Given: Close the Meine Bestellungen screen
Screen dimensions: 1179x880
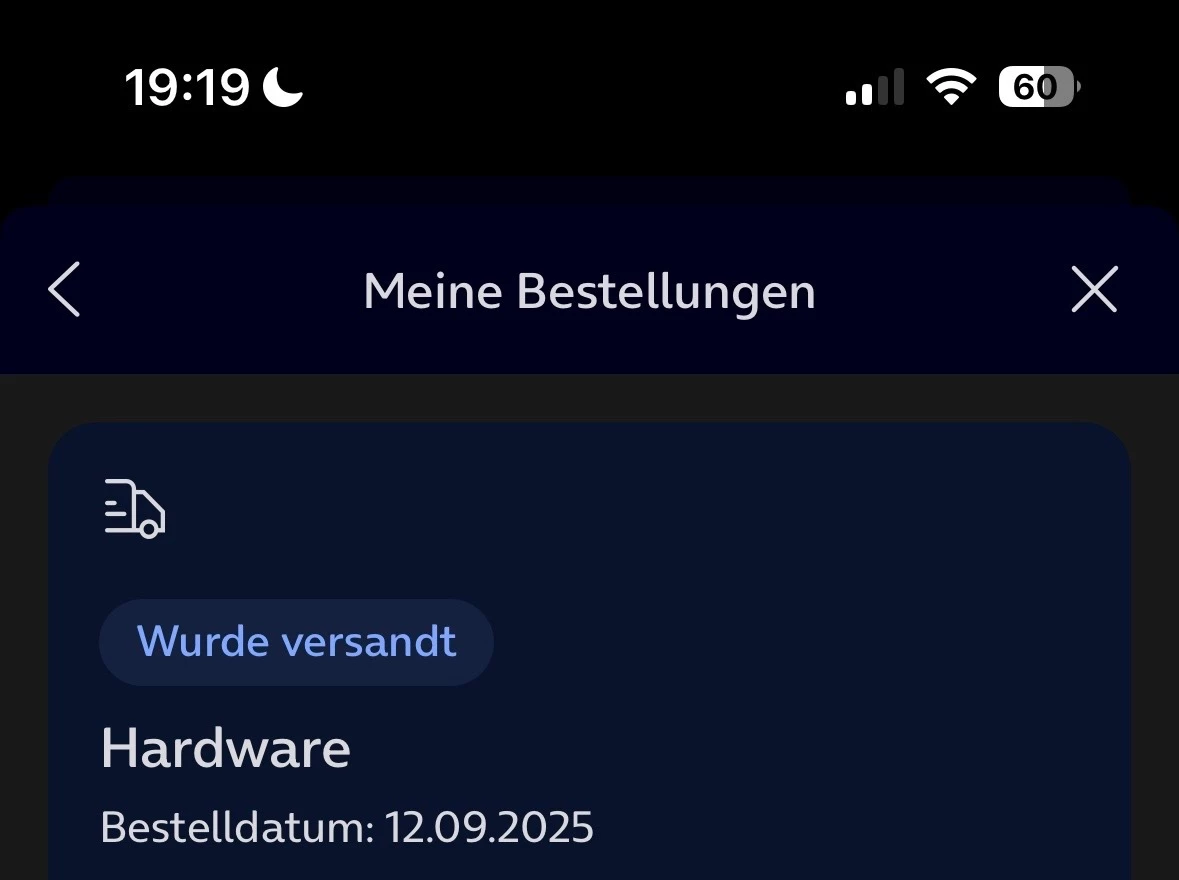Looking at the screenshot, I should [1094, 291].
